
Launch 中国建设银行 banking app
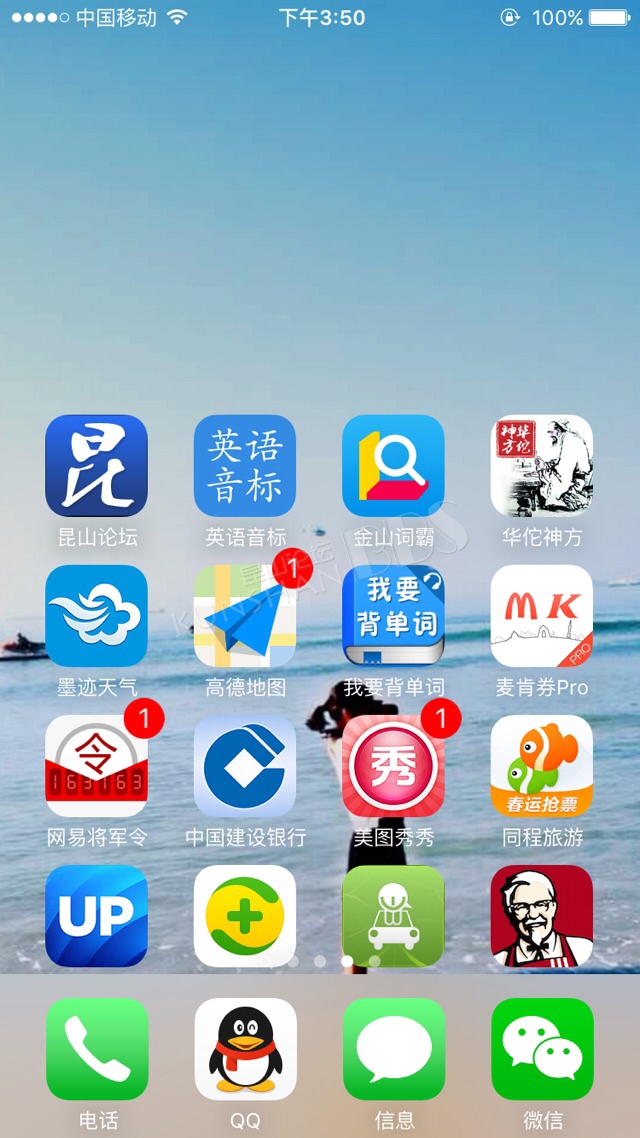click(245, 766)
